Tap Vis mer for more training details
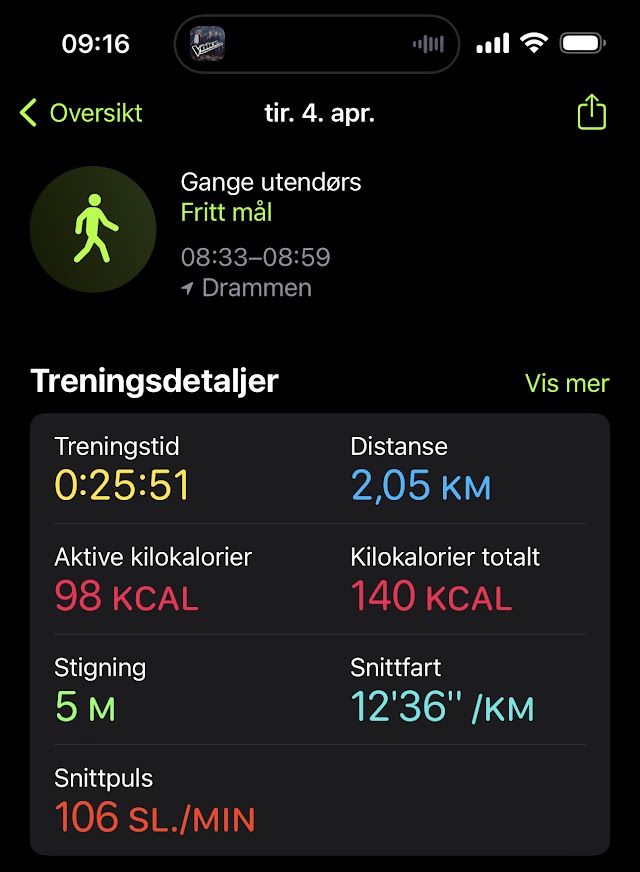This screenshot has height=872, width=640. (566, 383)
